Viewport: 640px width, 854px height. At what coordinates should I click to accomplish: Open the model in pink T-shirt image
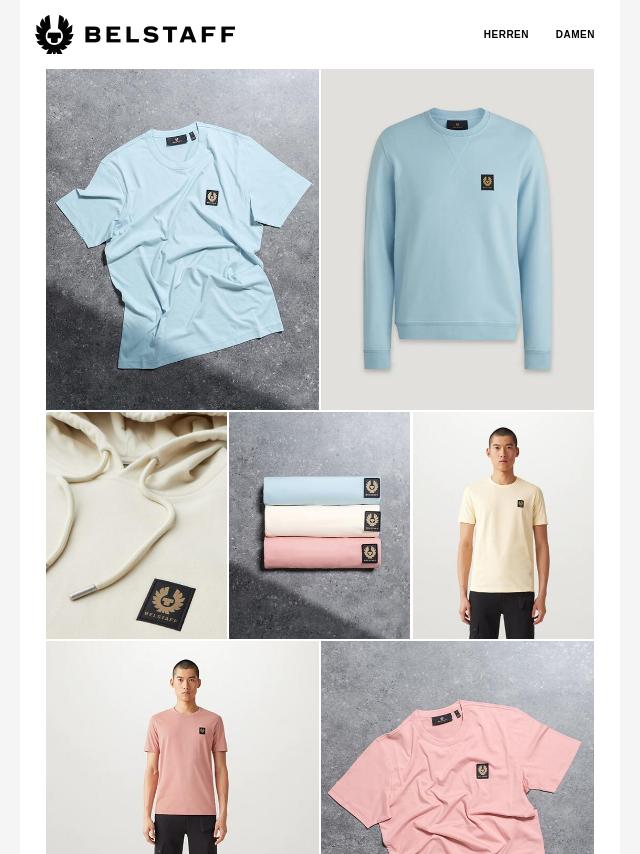(182, 747)
